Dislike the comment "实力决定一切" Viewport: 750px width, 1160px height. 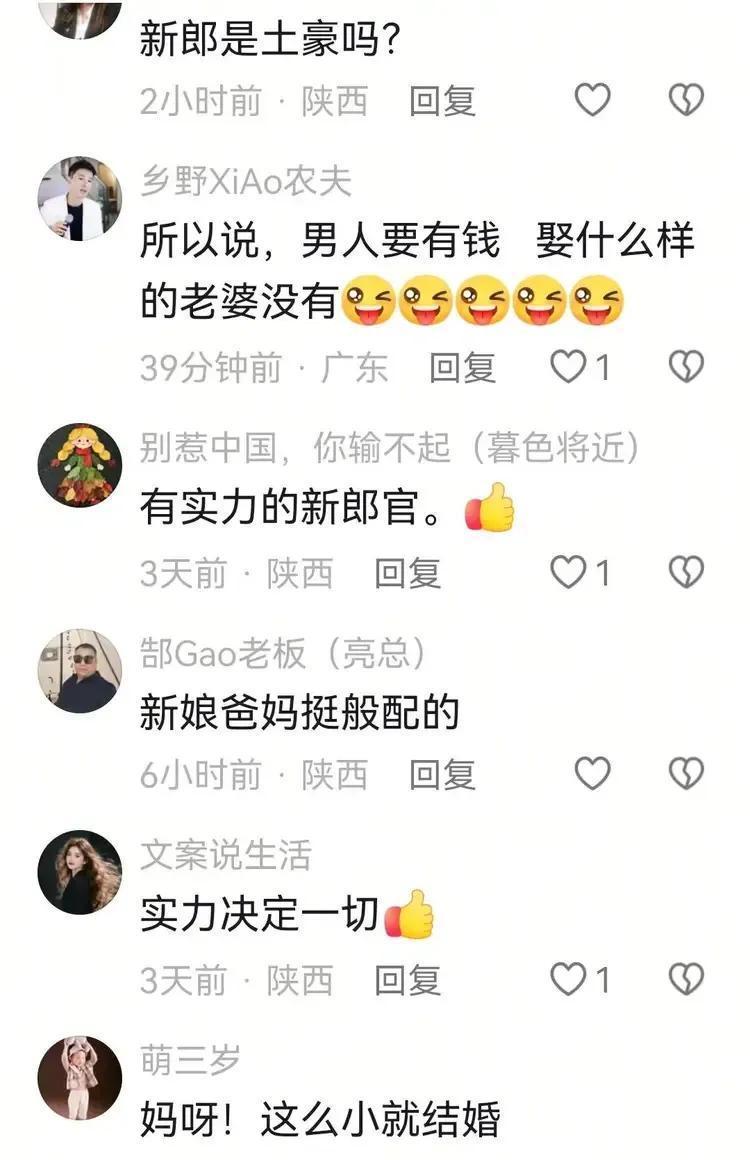pyautogui.click(x=686, y=980)
